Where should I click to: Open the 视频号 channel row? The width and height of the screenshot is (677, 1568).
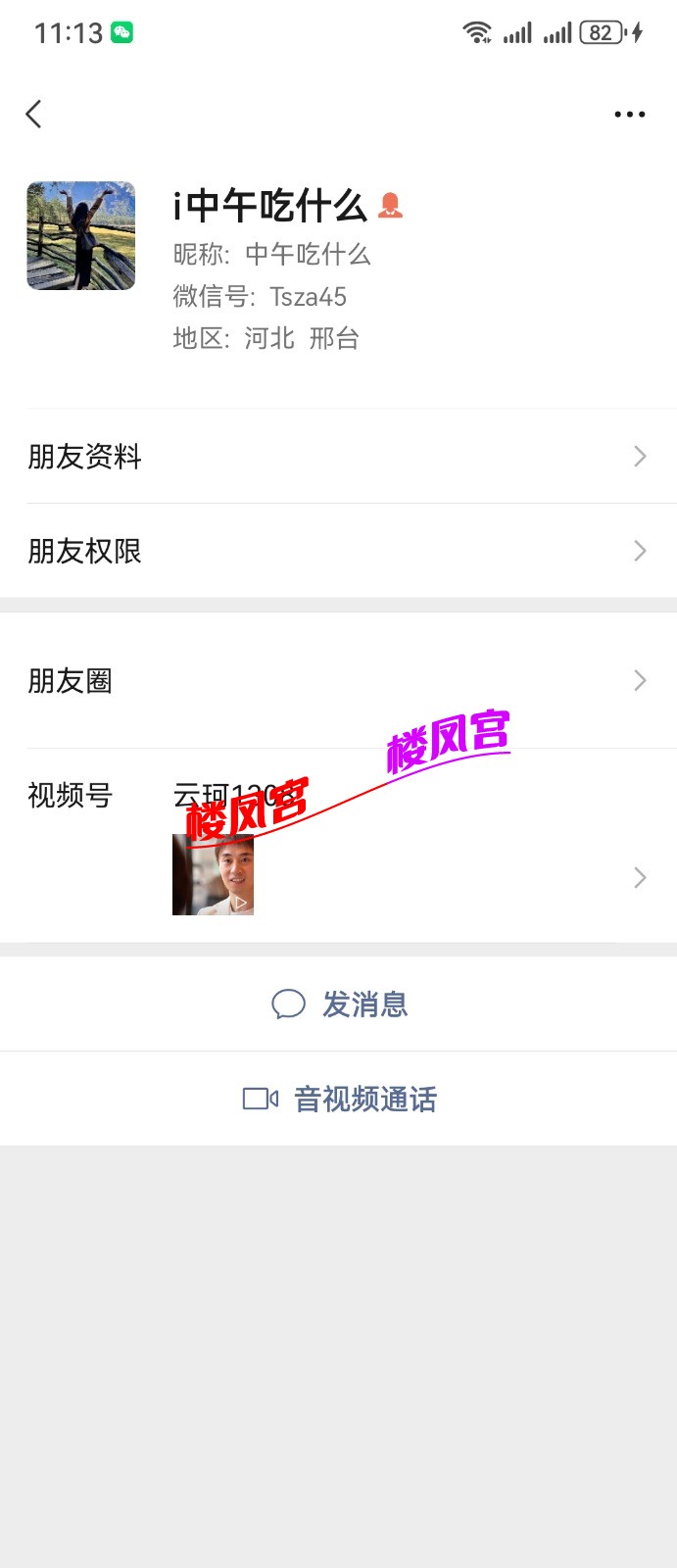click(338, 845)
